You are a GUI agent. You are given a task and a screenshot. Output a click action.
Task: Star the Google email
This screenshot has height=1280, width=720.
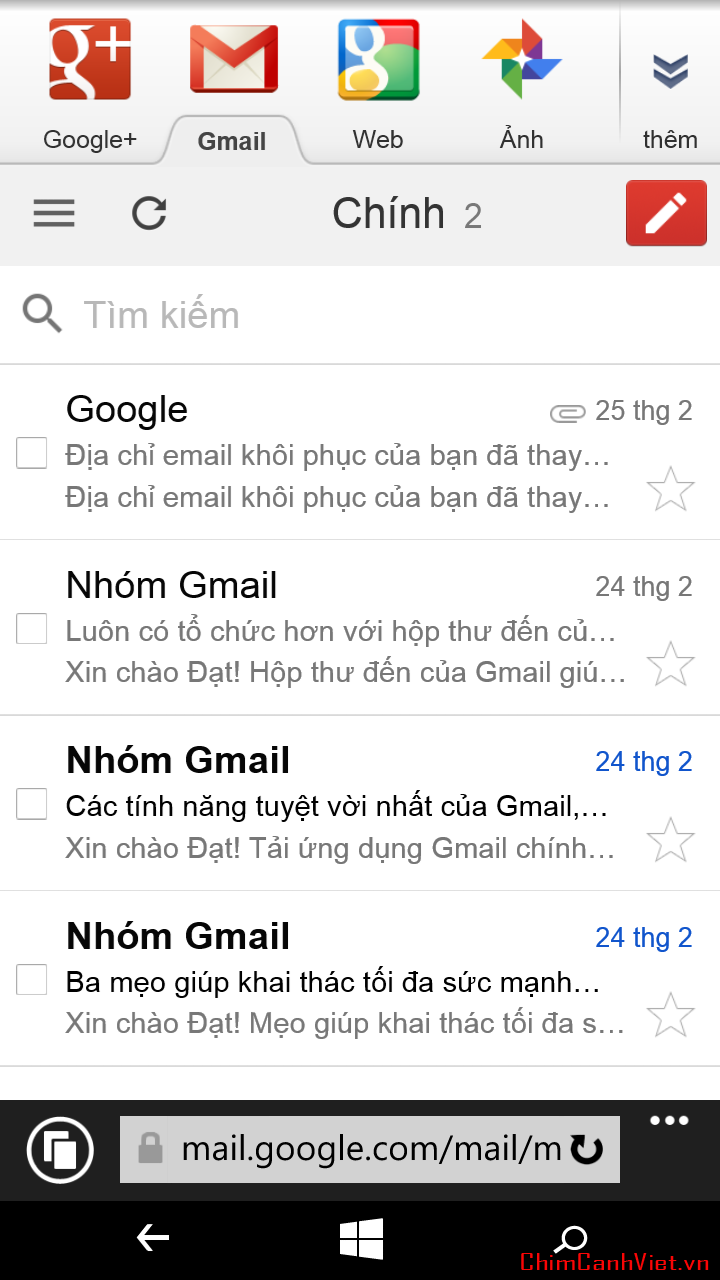670,489
